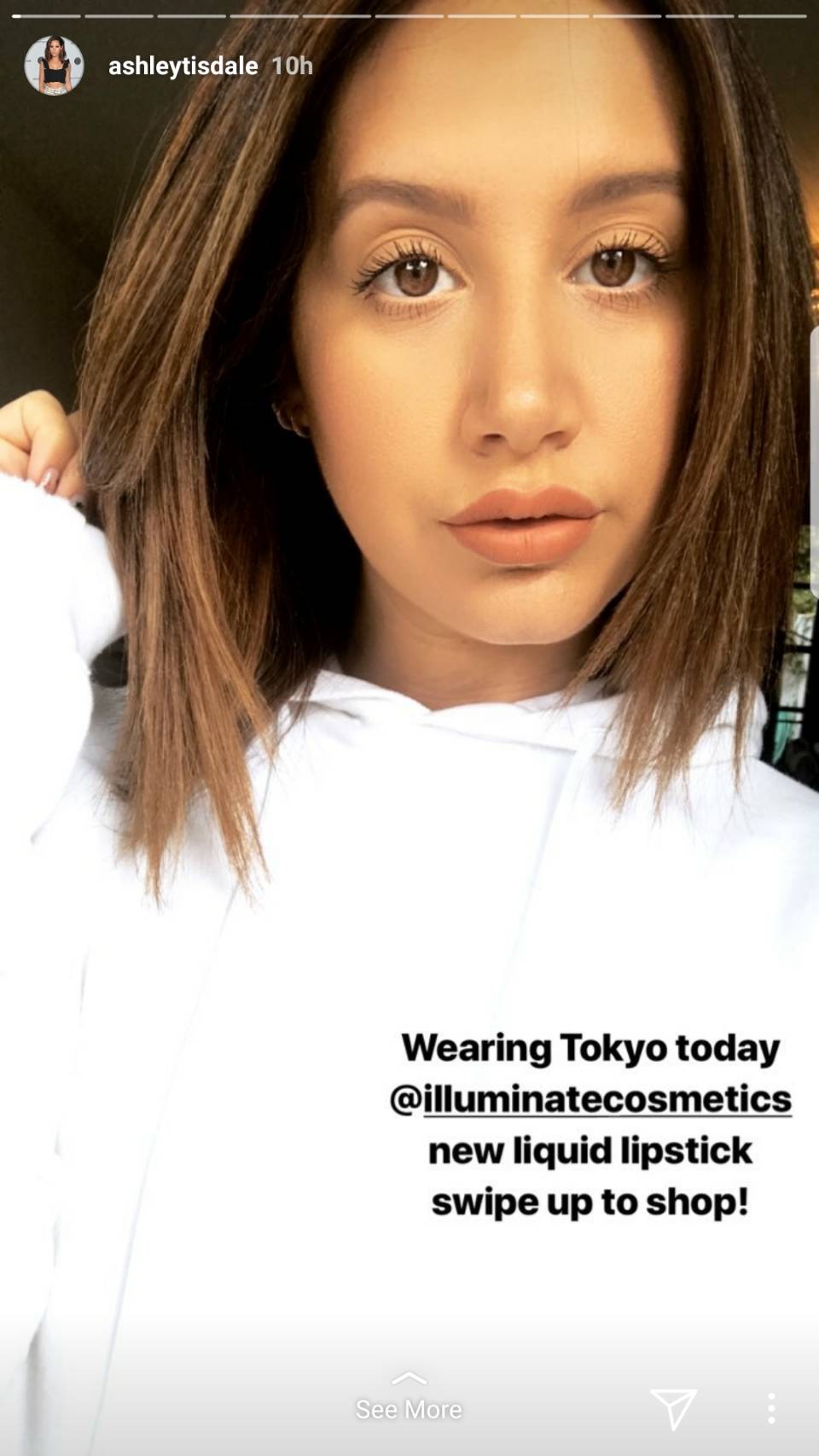This screenshot has width=819, height=1456.
Task: Send this story via the paper-plane icon
Action: tap(673, 1407)
